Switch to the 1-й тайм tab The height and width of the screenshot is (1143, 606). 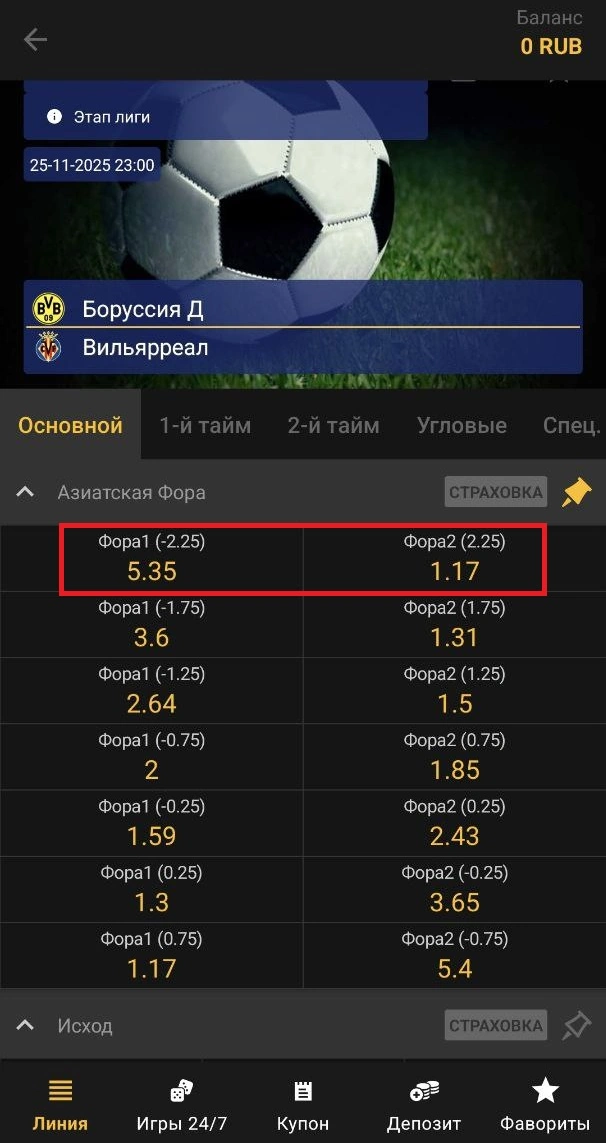pos(205,425)
